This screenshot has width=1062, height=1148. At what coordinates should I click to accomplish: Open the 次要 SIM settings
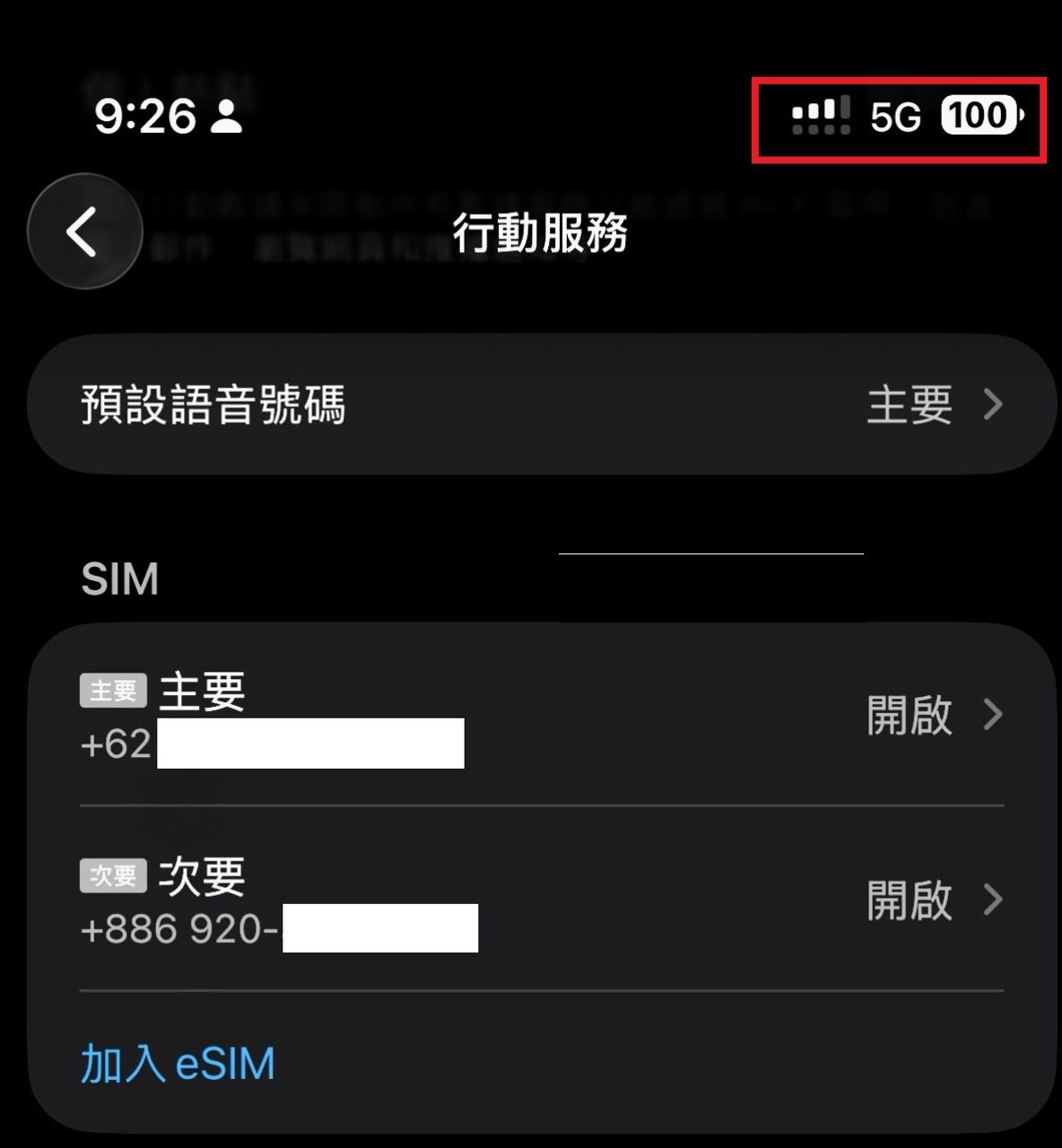pos(541,900)
